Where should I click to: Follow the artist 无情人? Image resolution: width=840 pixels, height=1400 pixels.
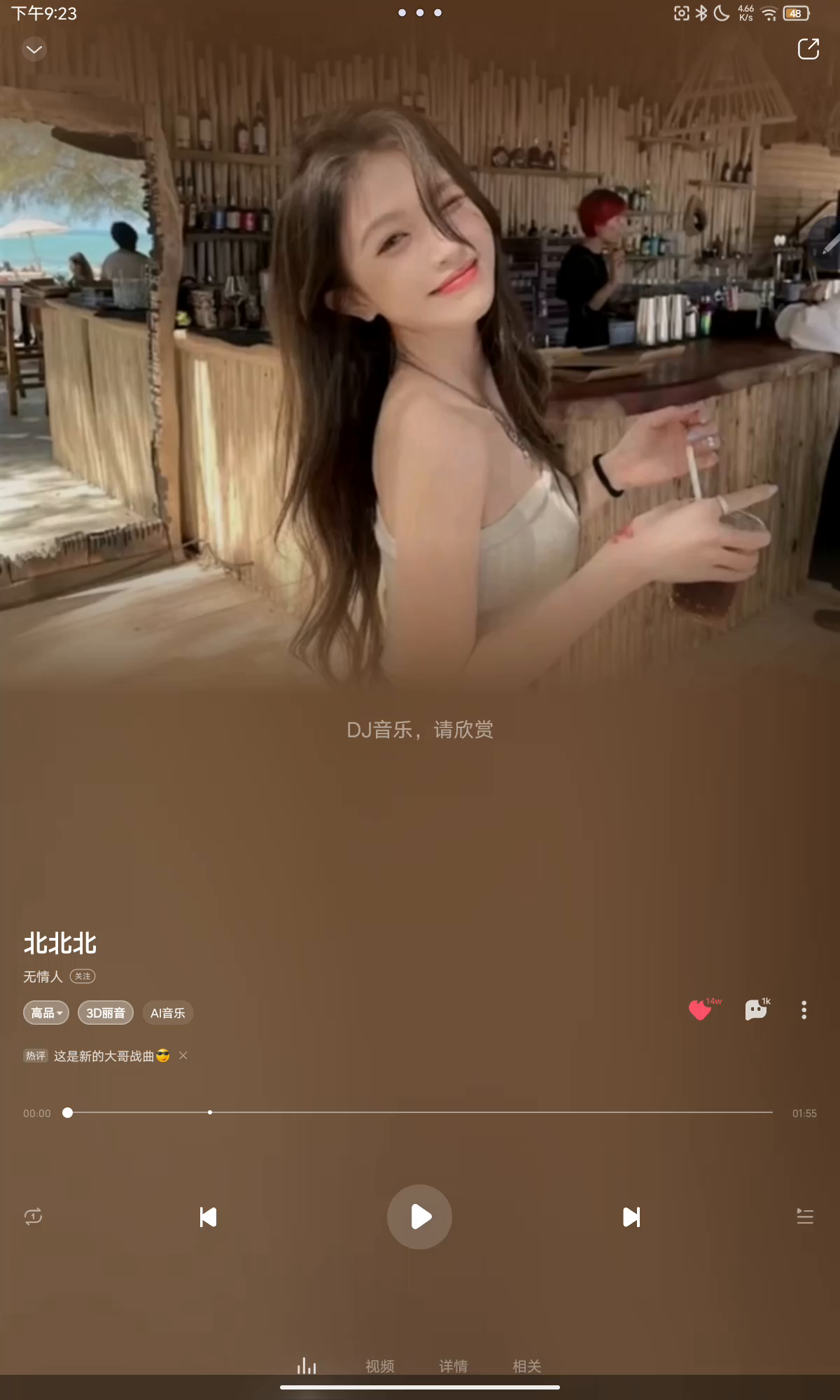(83, 976)
